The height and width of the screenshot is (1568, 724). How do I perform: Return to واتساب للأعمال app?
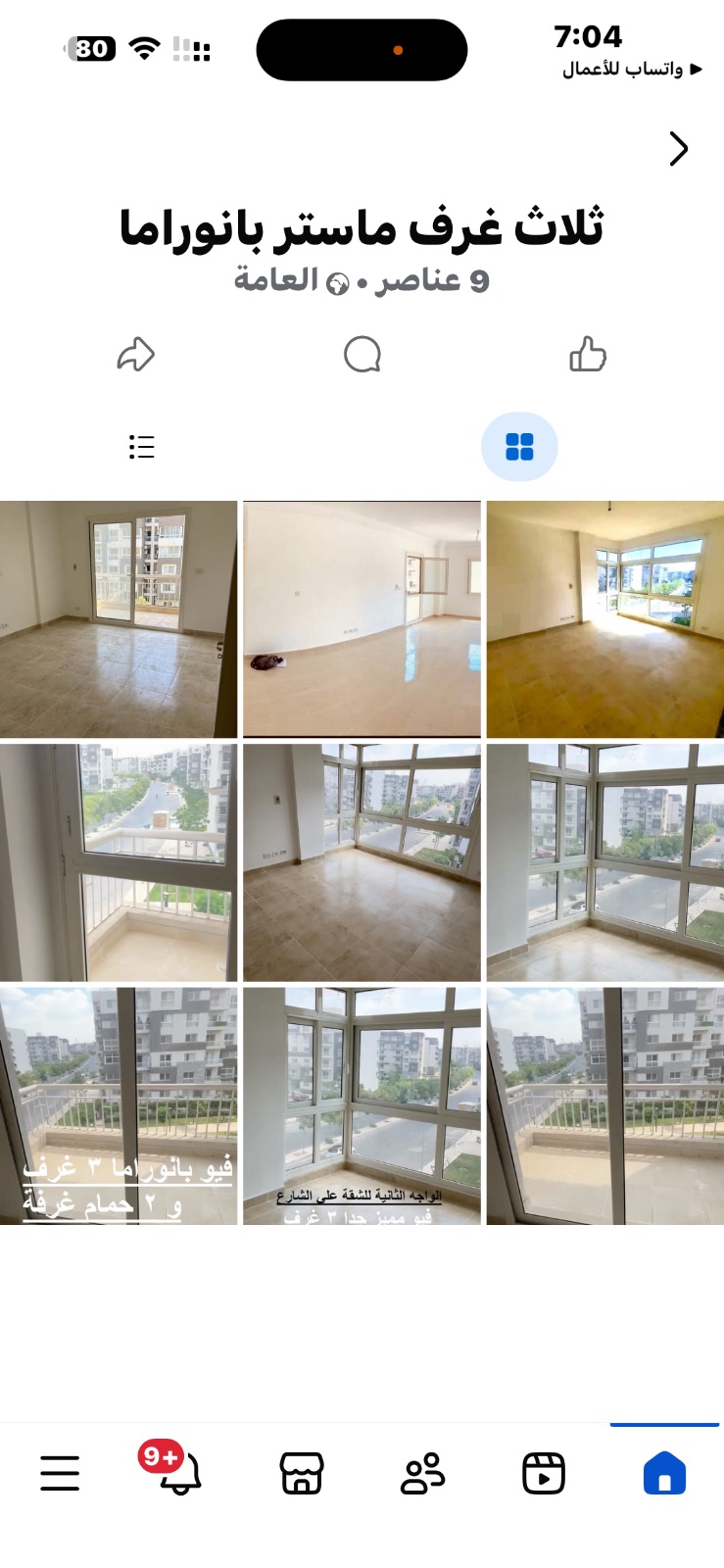632,69
